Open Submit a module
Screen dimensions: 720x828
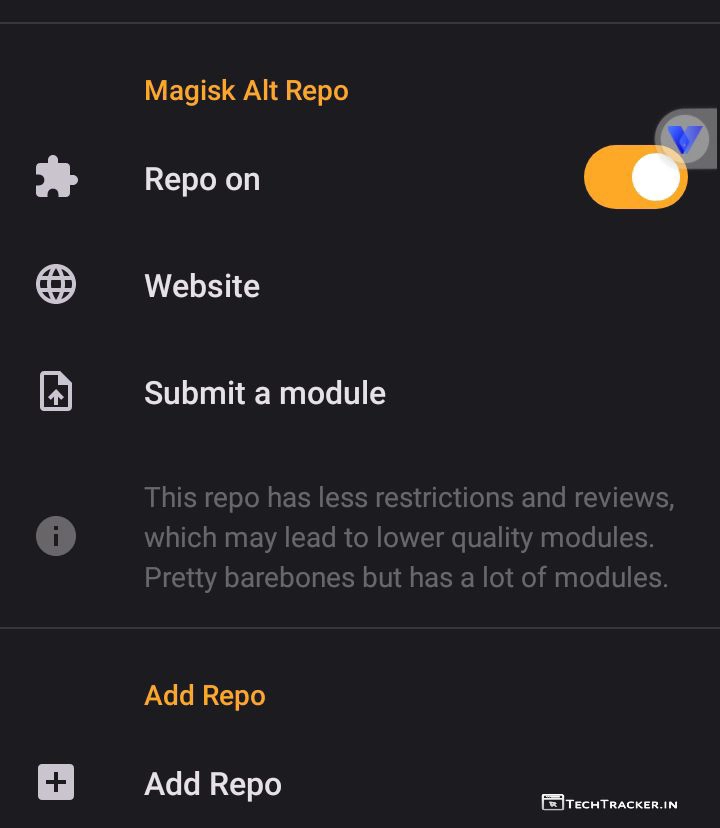click(264, 393)
